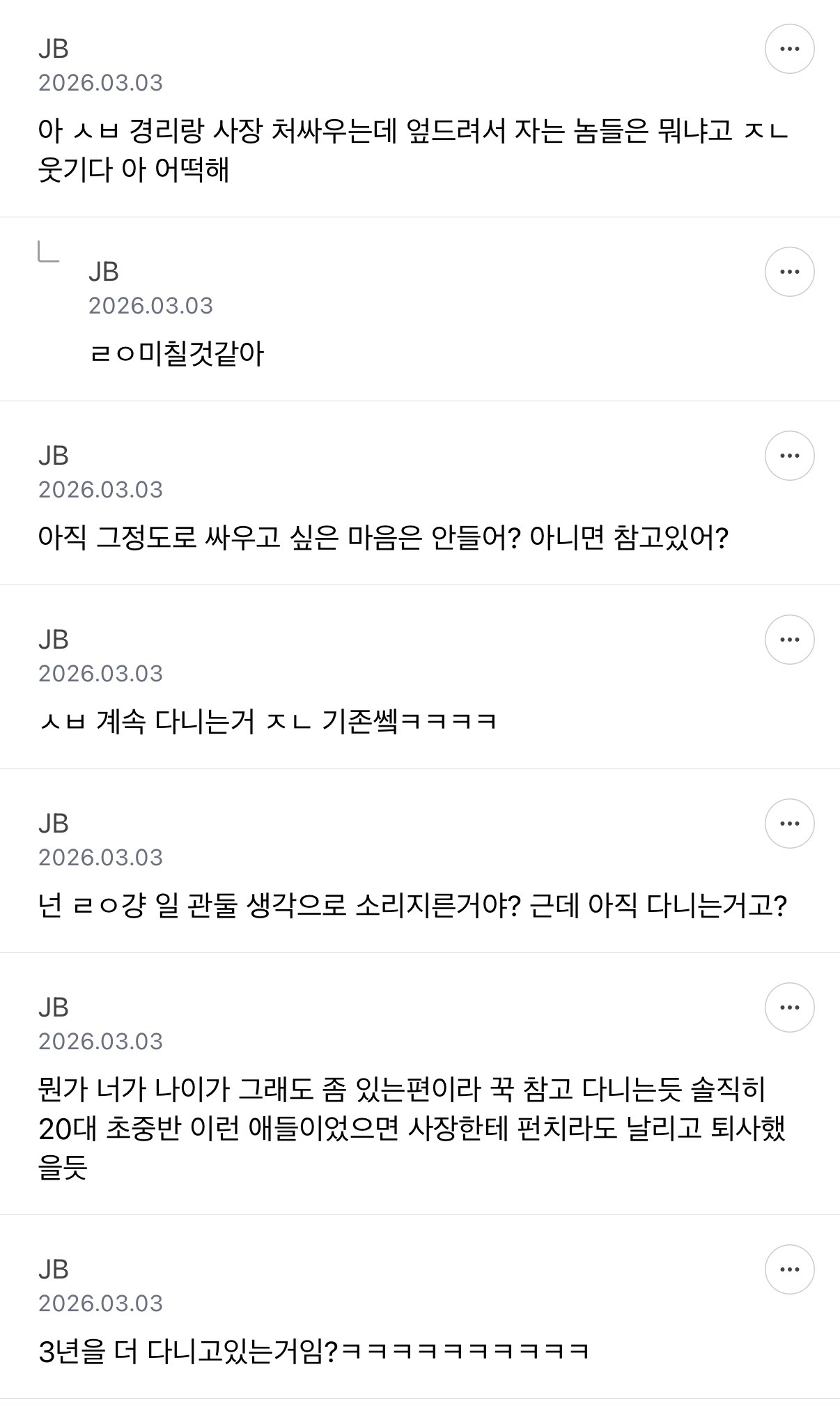The image size is (840, 1406).
Task: Open more options on the 미칠것같아 reply
Action: point(789,272)
